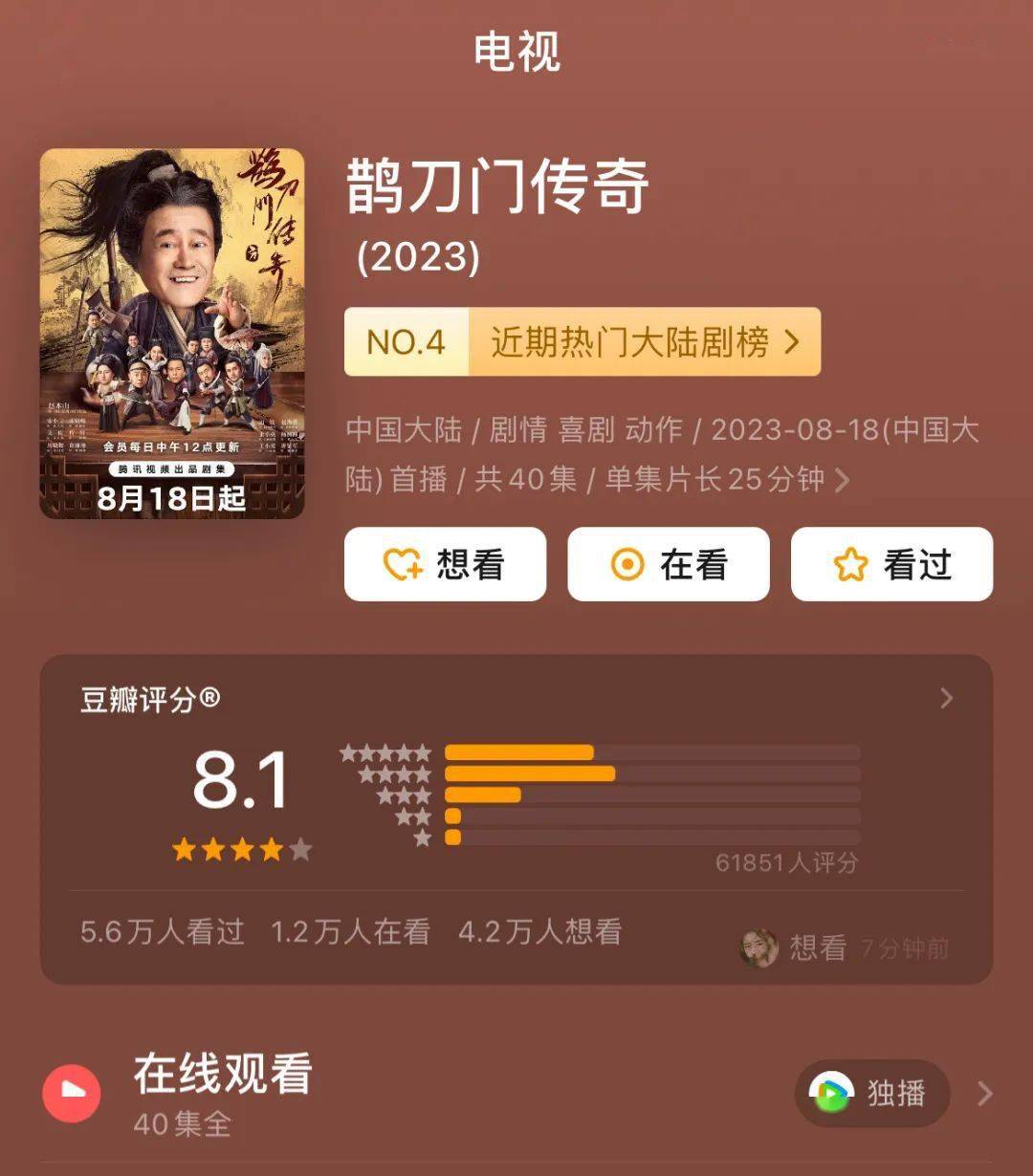Mark the show as 看过
1033x1176 pixels.
pos(891,564)
